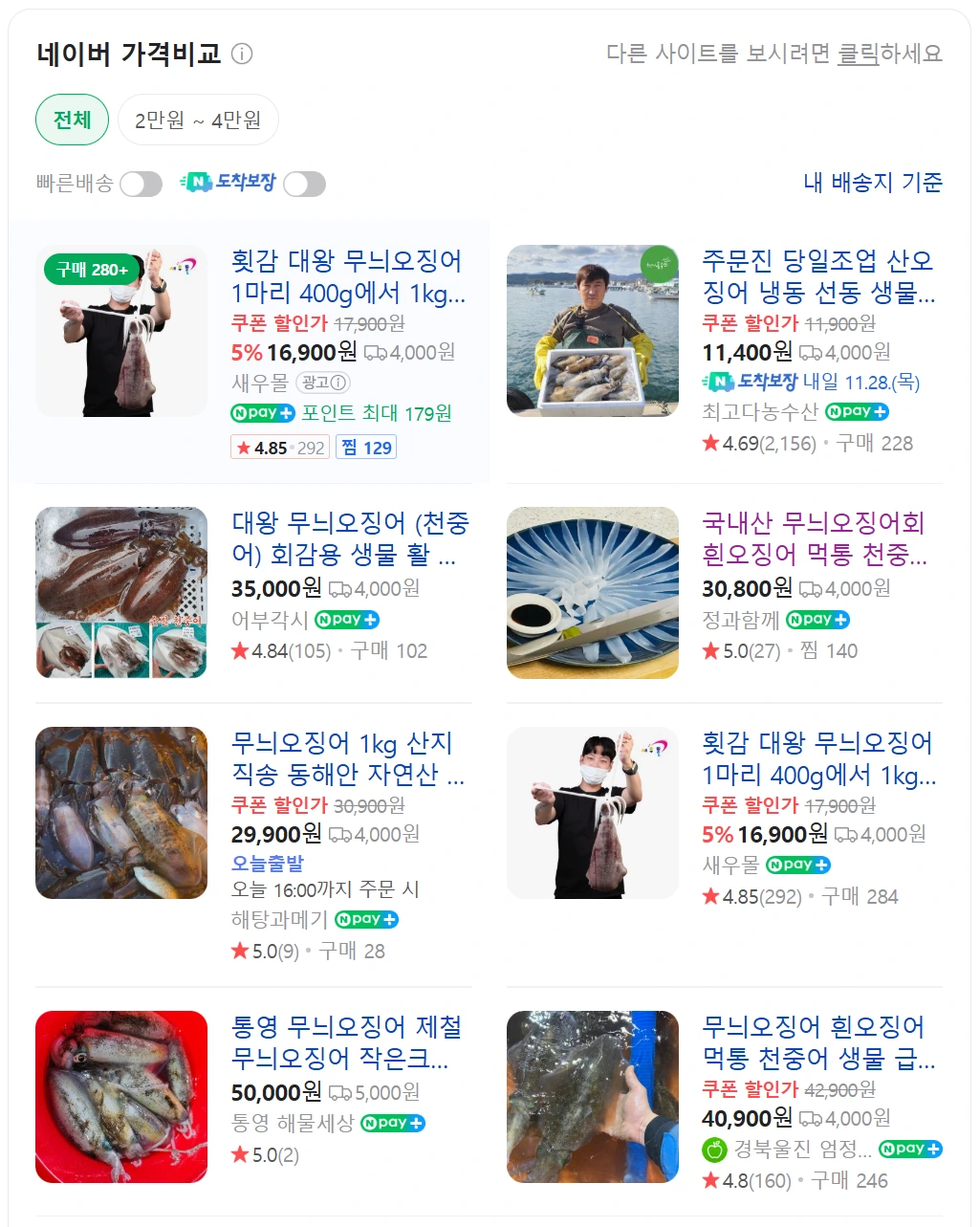Open the 4.69 rating reviews for 최고다농수산

[760, 443]
